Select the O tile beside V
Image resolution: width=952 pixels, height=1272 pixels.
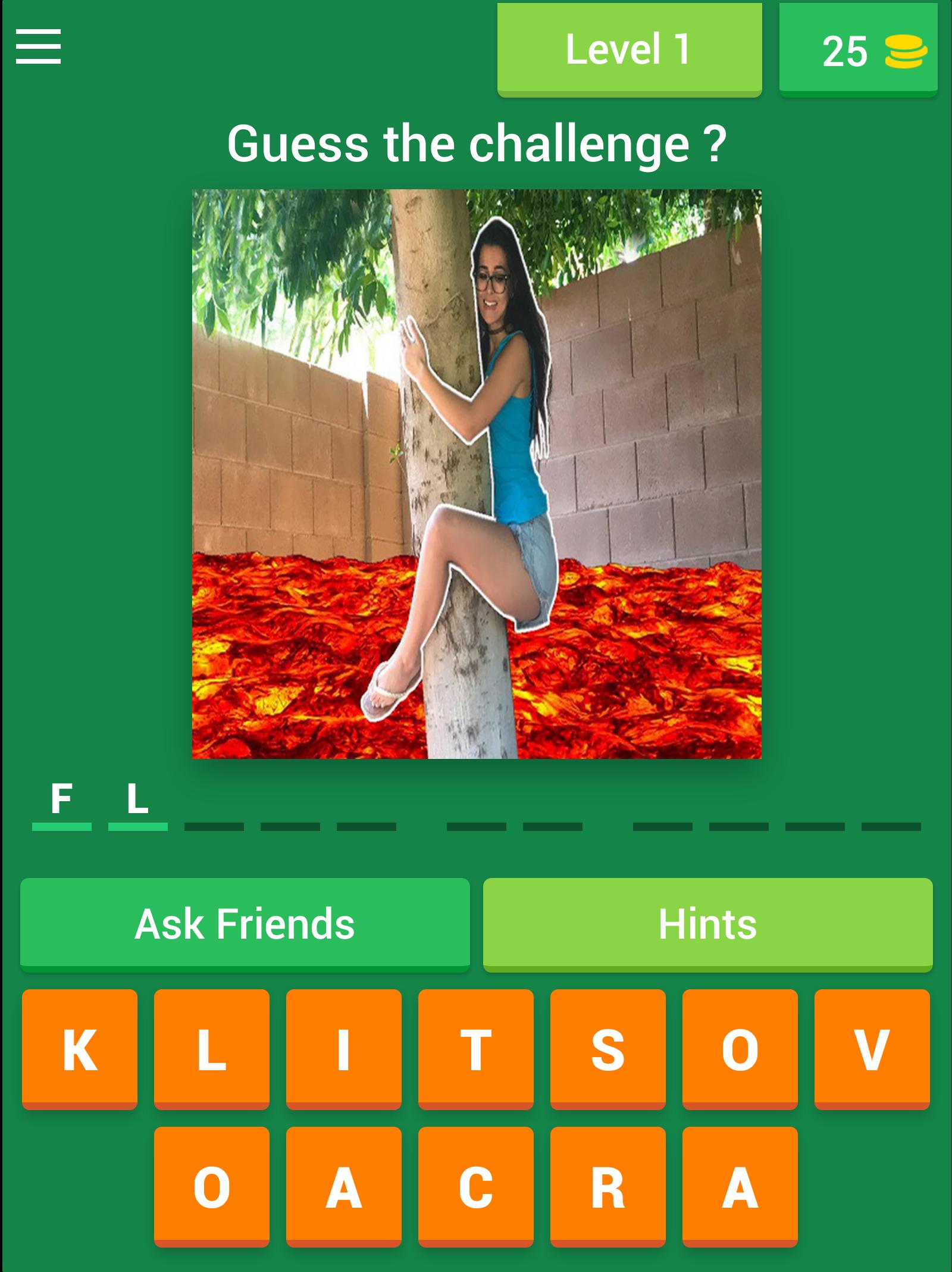coord(740,1050)
